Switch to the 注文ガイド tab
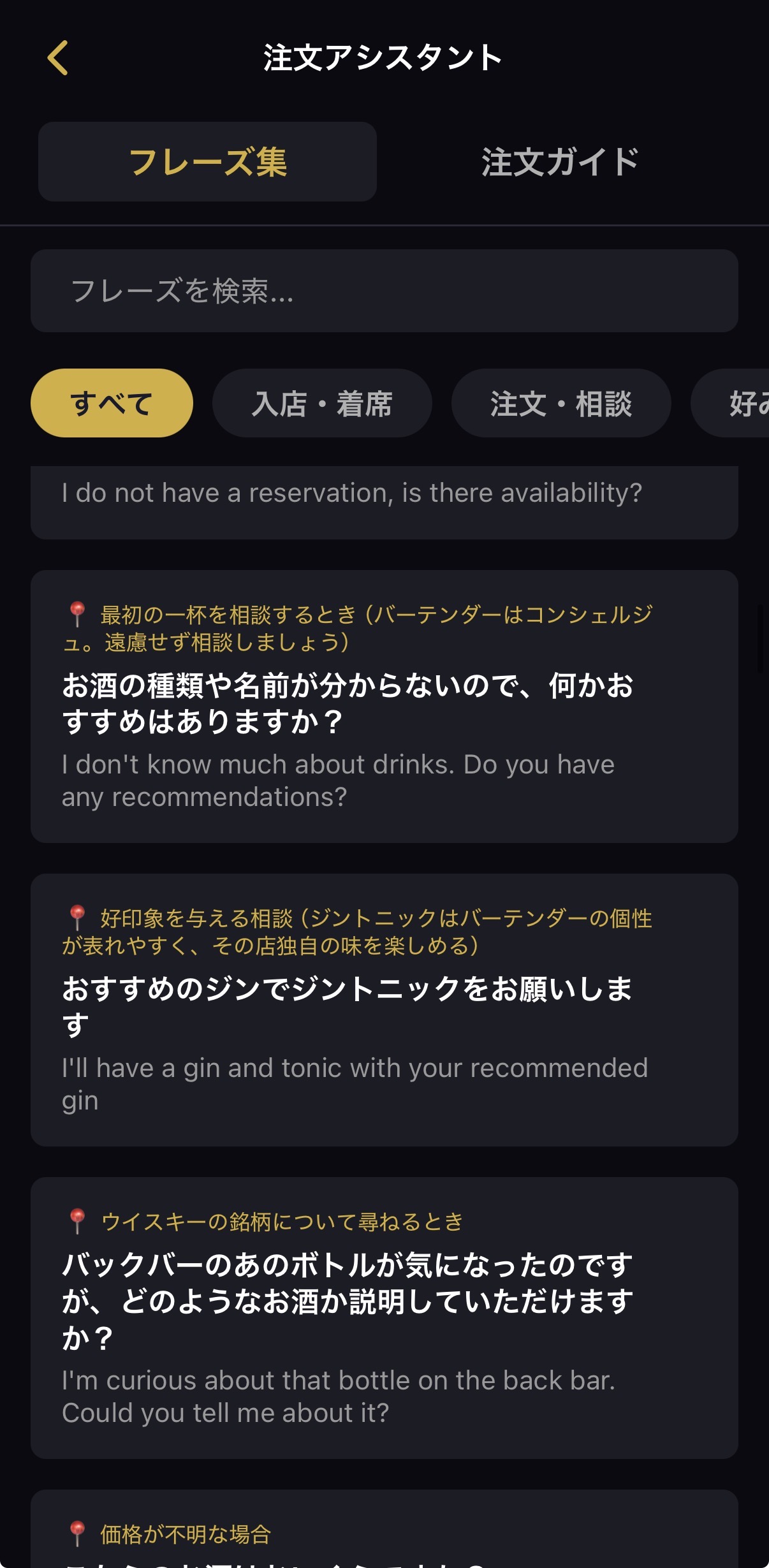The width and height of the screenshot is (769, 1568). coord(560,162)
